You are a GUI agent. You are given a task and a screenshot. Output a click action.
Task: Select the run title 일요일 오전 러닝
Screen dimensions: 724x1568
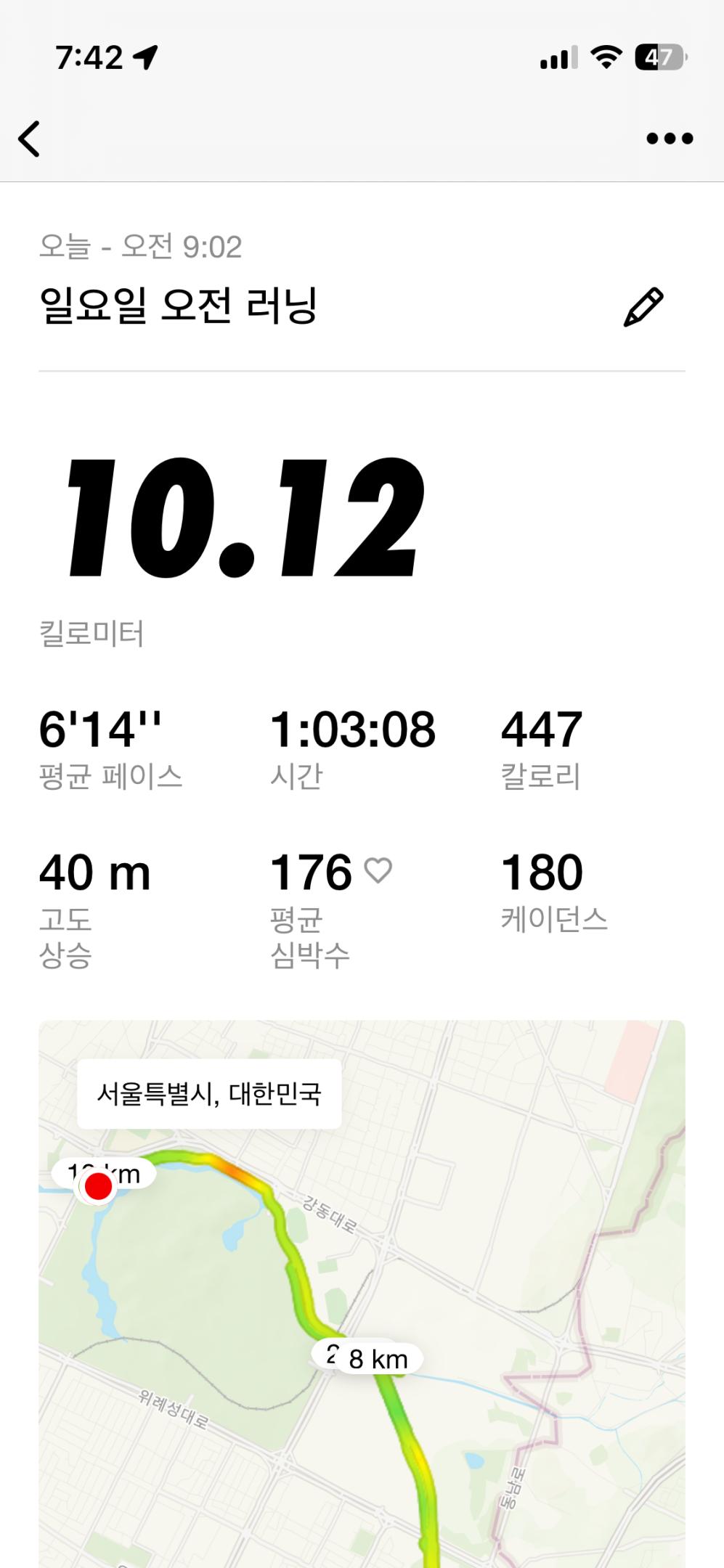pyautogui.click(x=179, y=305)
